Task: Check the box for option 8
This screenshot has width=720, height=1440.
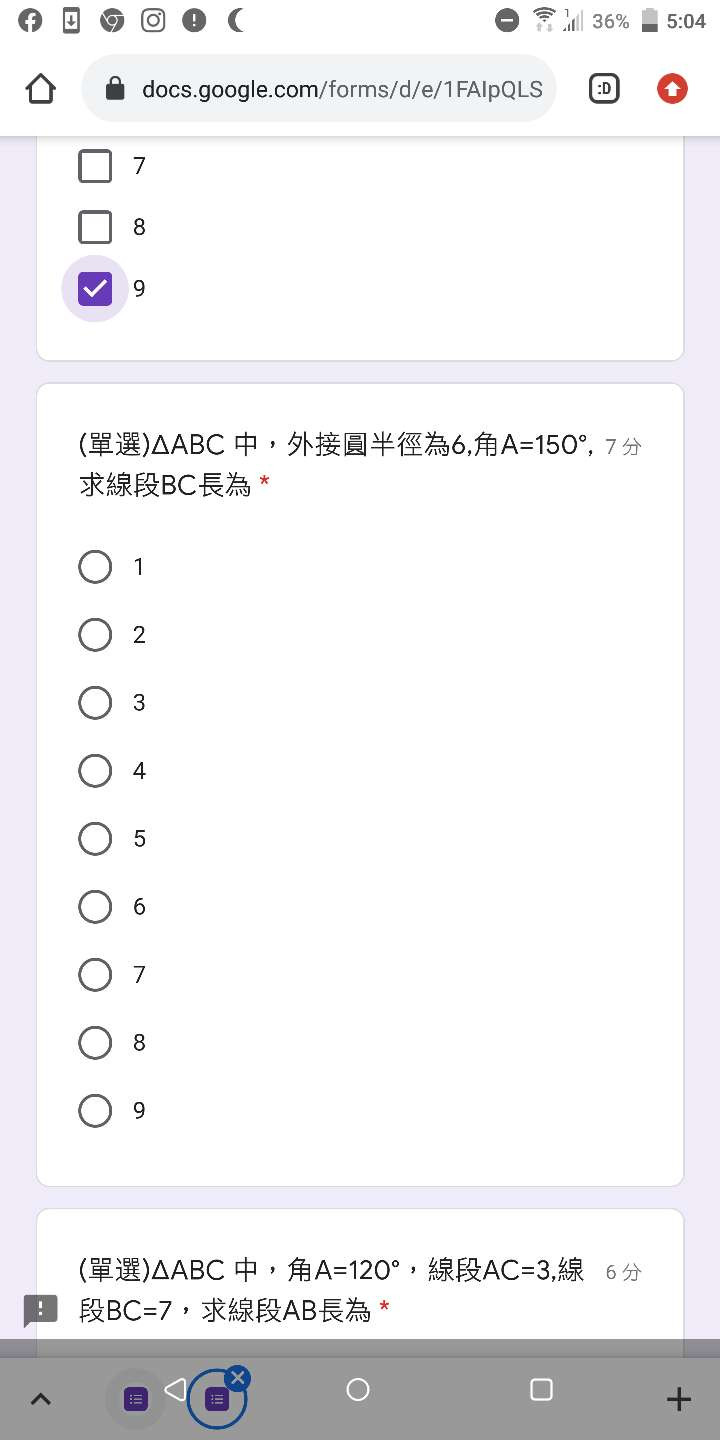Action: (x=95, y=227)
